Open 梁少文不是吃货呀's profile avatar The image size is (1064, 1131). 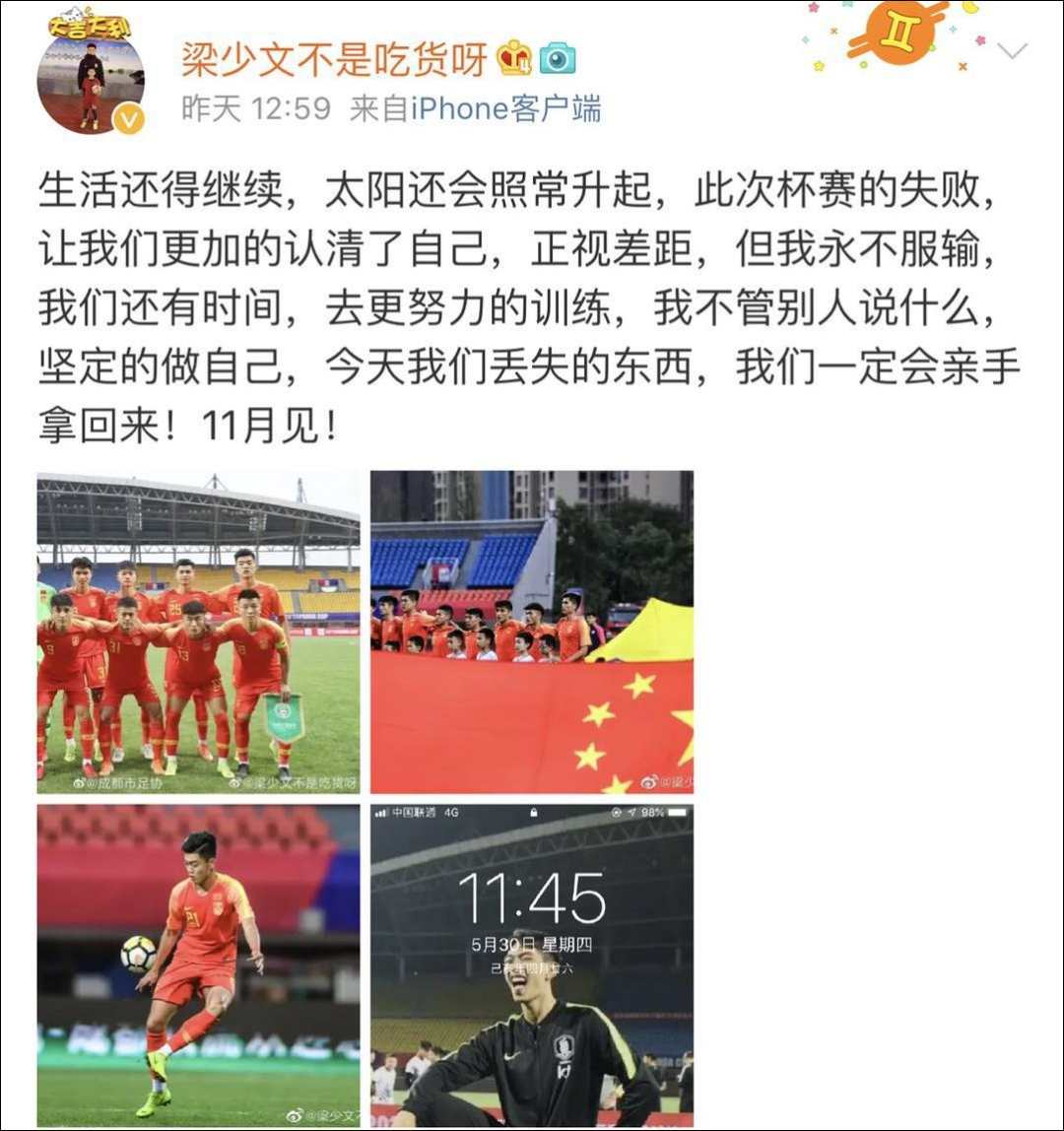[91, 83]
